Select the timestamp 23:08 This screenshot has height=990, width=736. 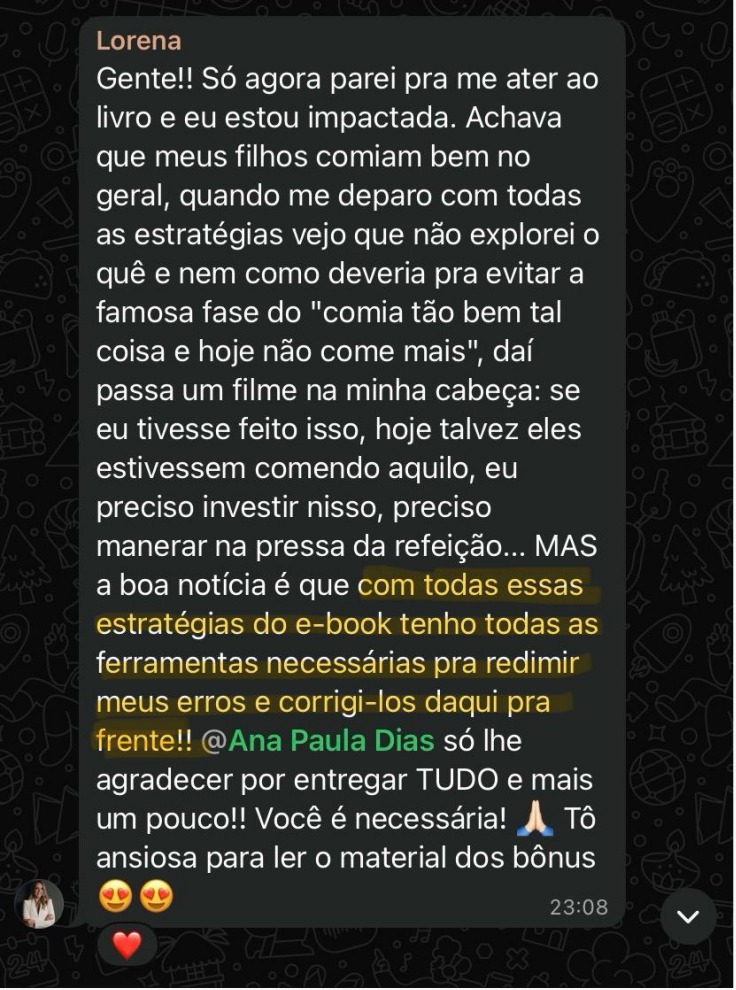pyautogui.click(x=578, y=904)
